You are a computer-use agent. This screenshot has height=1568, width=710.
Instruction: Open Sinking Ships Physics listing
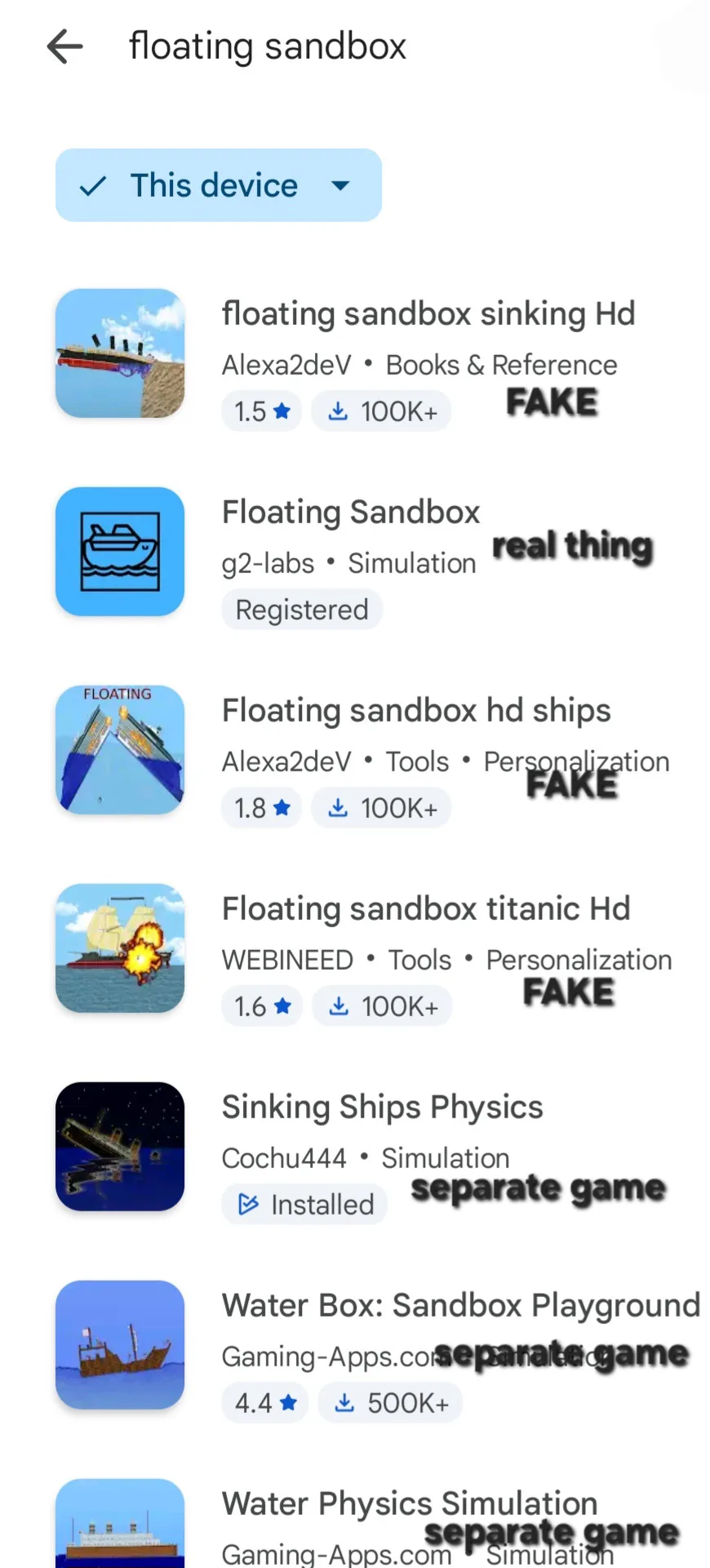point(382,1108)
